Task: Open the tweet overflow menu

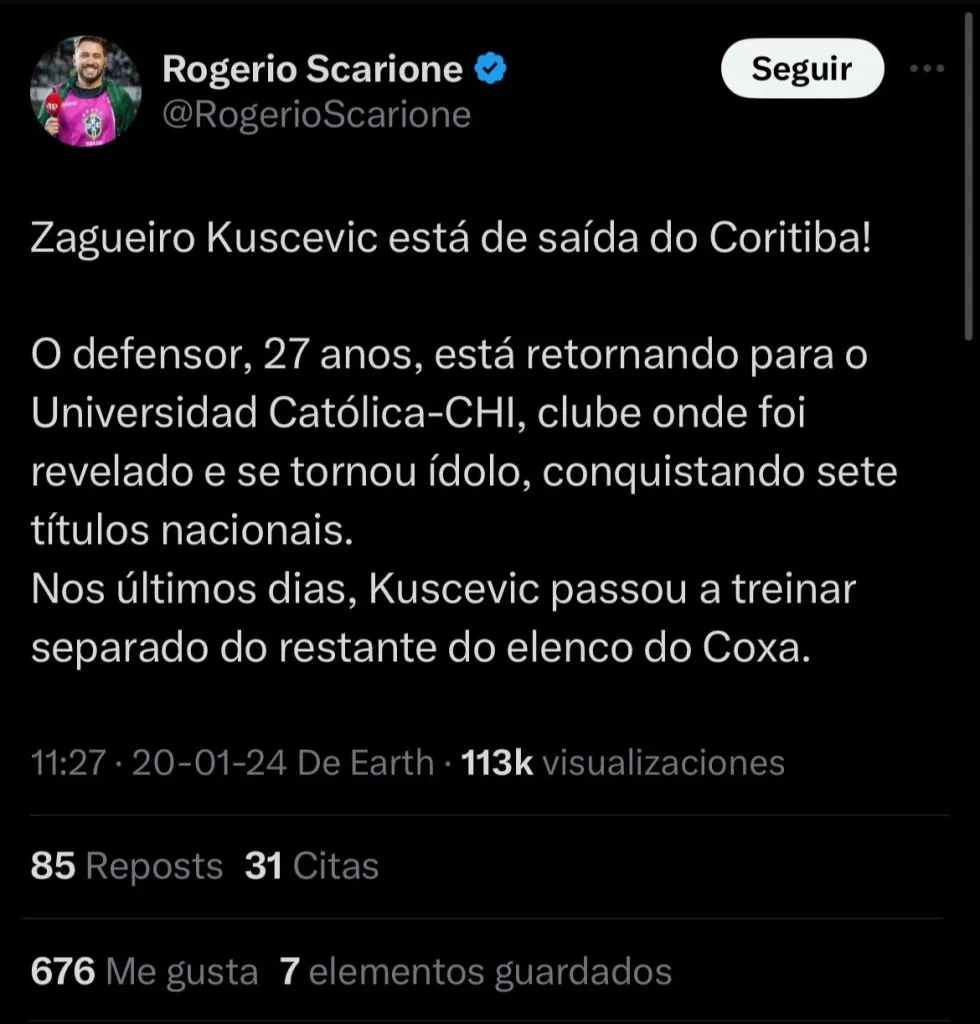Action: click(x=926, y=70)
